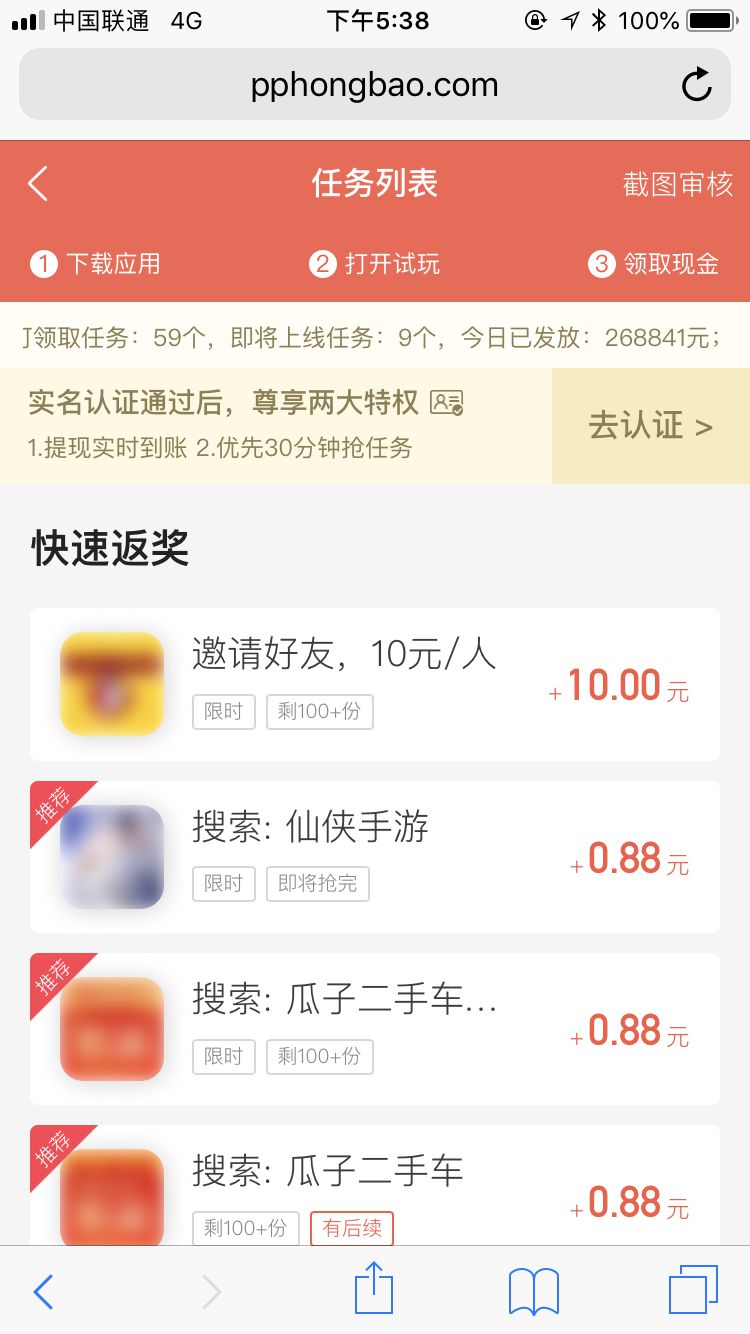This screenshot has width=750, height=1334.
Task: Tap the 去认证 button
Action: pyautogui.click(x=649, y=425)
